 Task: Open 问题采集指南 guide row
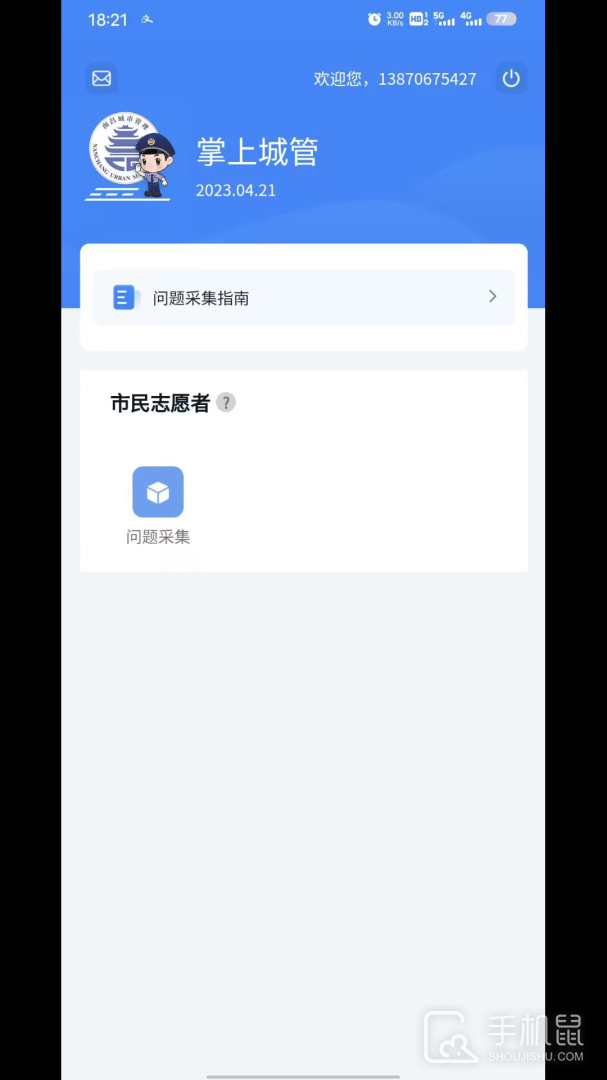(x=303, y=297)
